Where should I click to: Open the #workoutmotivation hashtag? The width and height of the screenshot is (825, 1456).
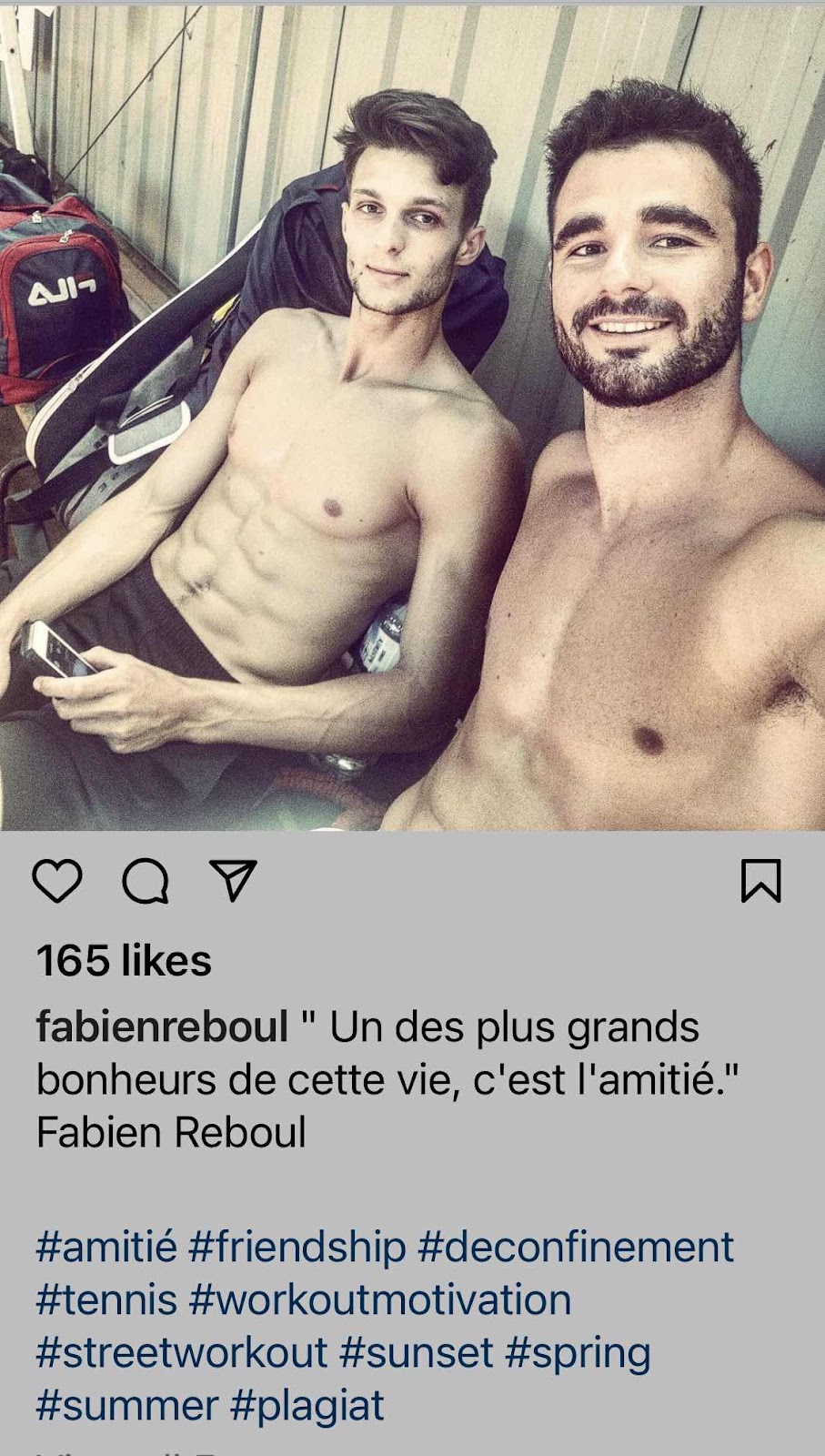click(x=380, y=1299)
